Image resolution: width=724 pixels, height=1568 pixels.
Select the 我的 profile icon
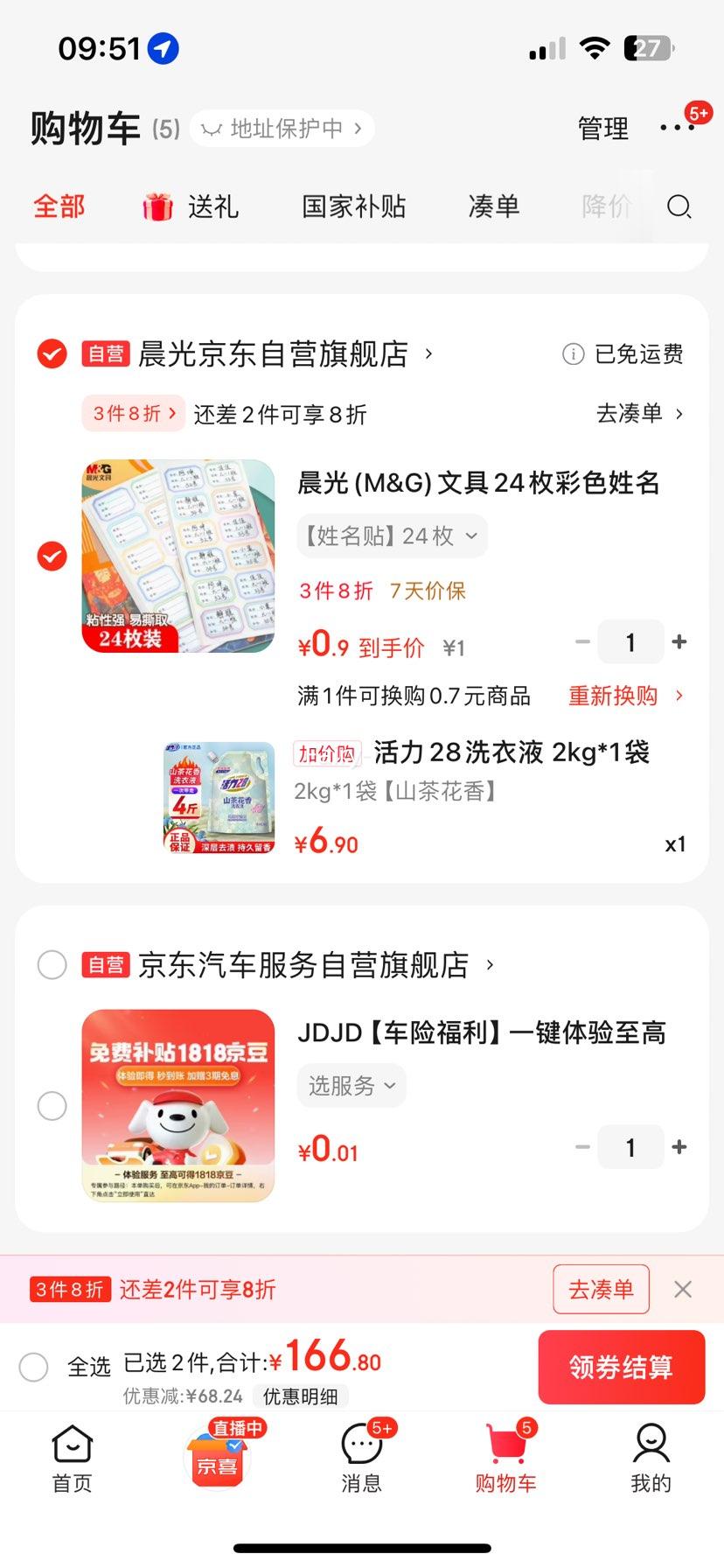click(651, 1452)
